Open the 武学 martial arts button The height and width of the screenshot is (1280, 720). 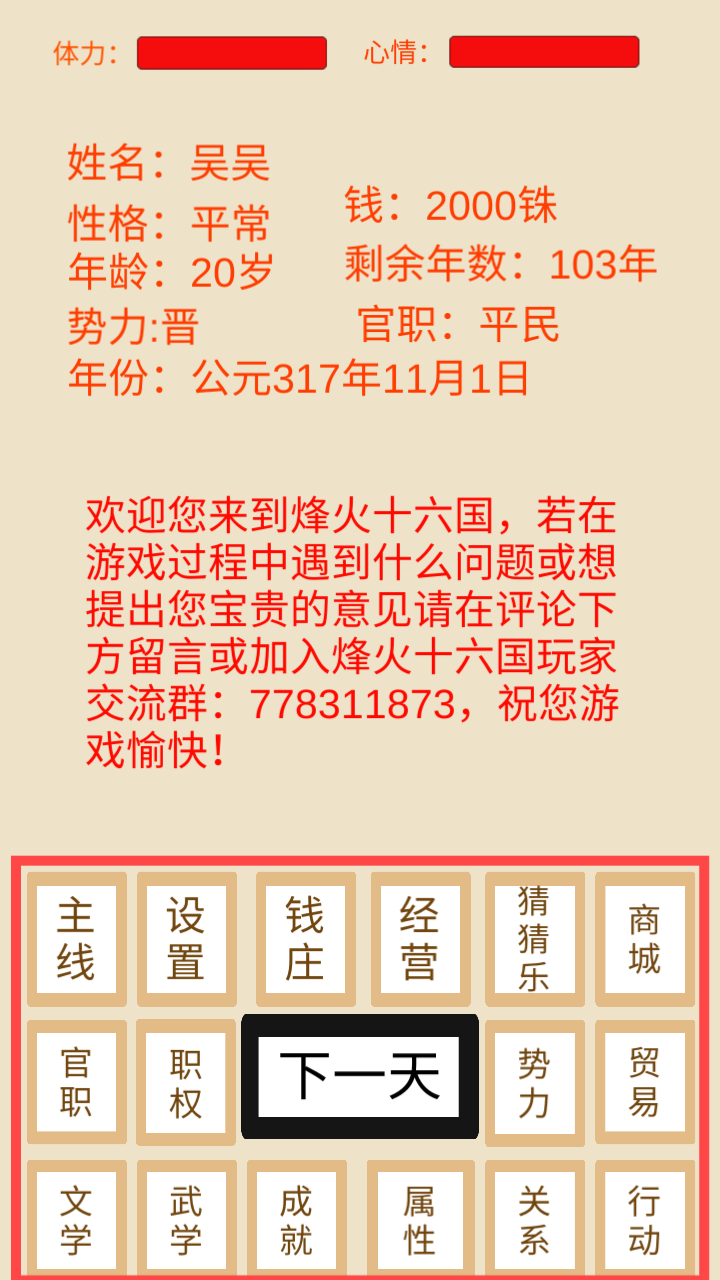(x=186, y=1219)
